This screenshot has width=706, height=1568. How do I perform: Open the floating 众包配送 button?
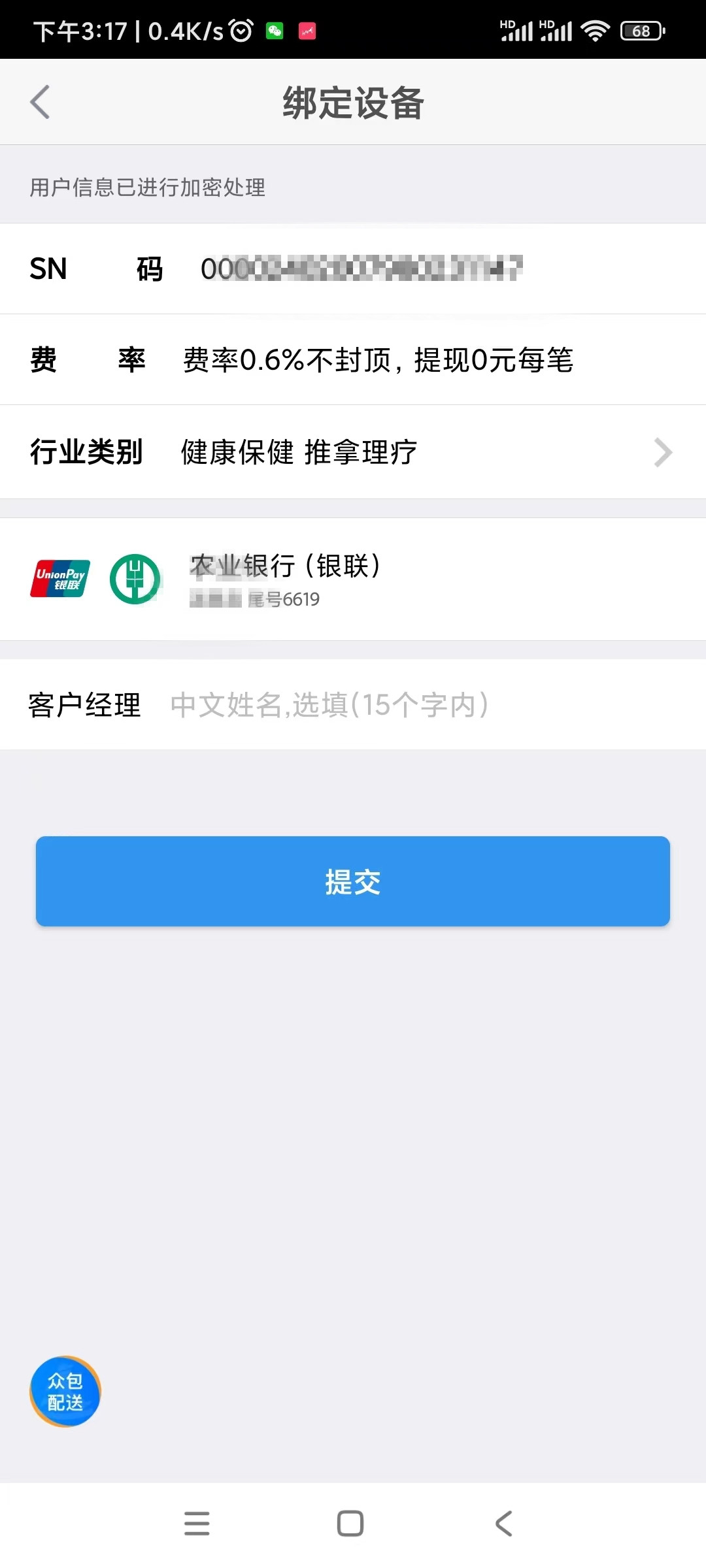click(65, 1392)
